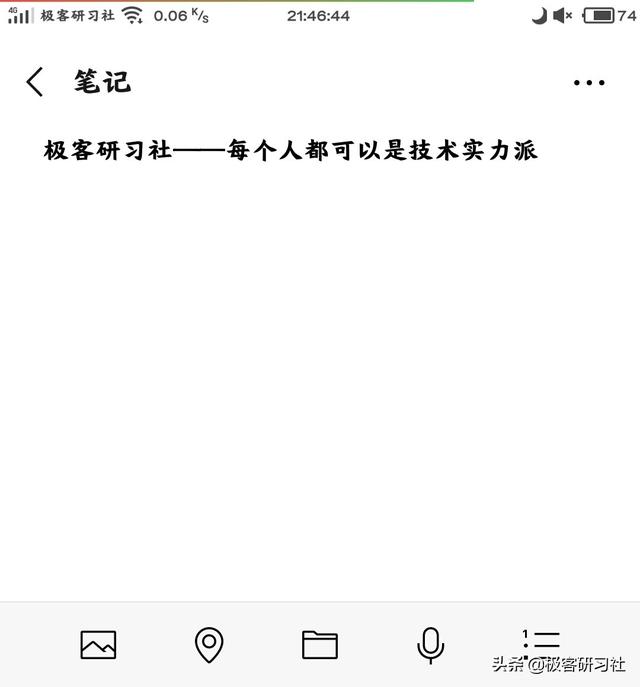640x687 pixels.
Task: Open the three-dot overflow menu
Action: coord(589,83)
